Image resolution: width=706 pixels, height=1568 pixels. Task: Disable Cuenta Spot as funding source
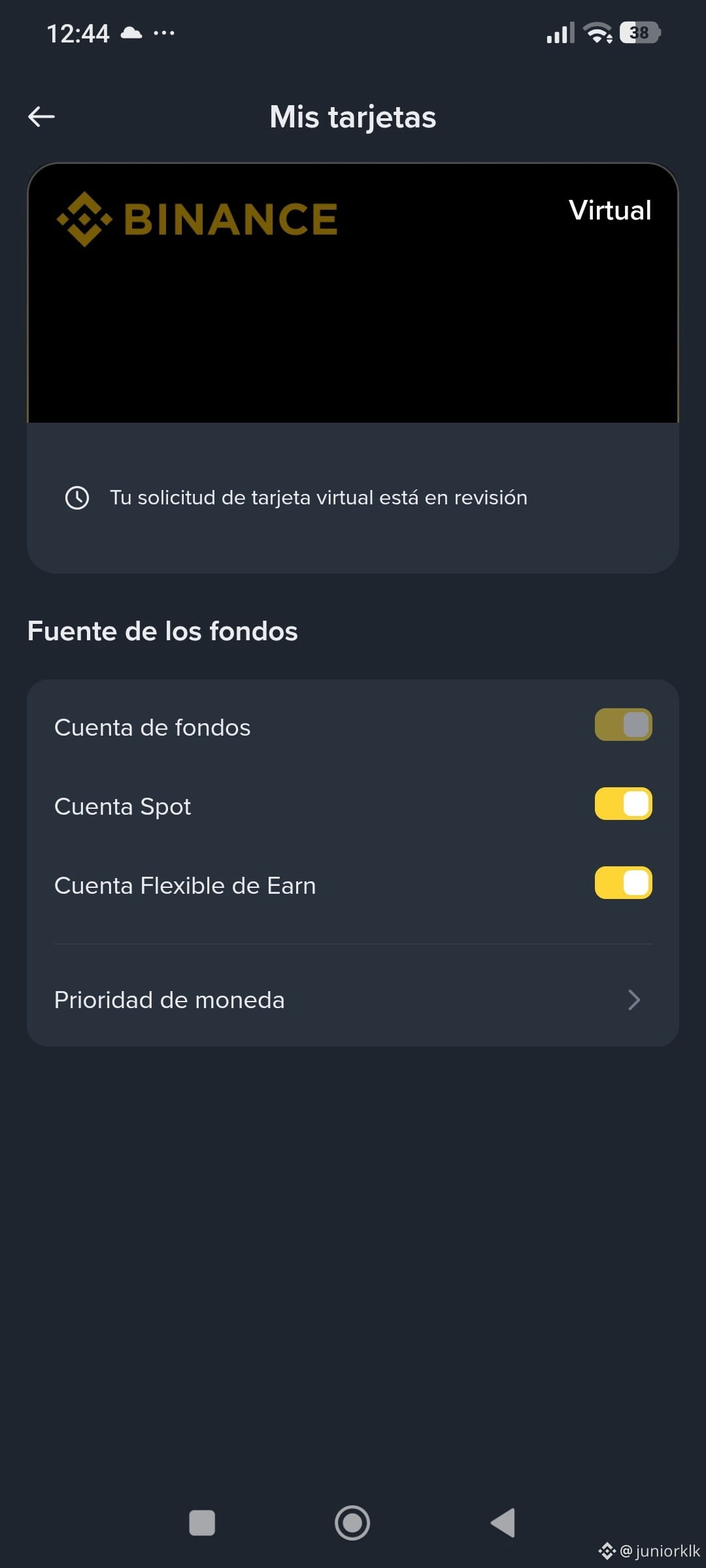click(x=623, y=804)
